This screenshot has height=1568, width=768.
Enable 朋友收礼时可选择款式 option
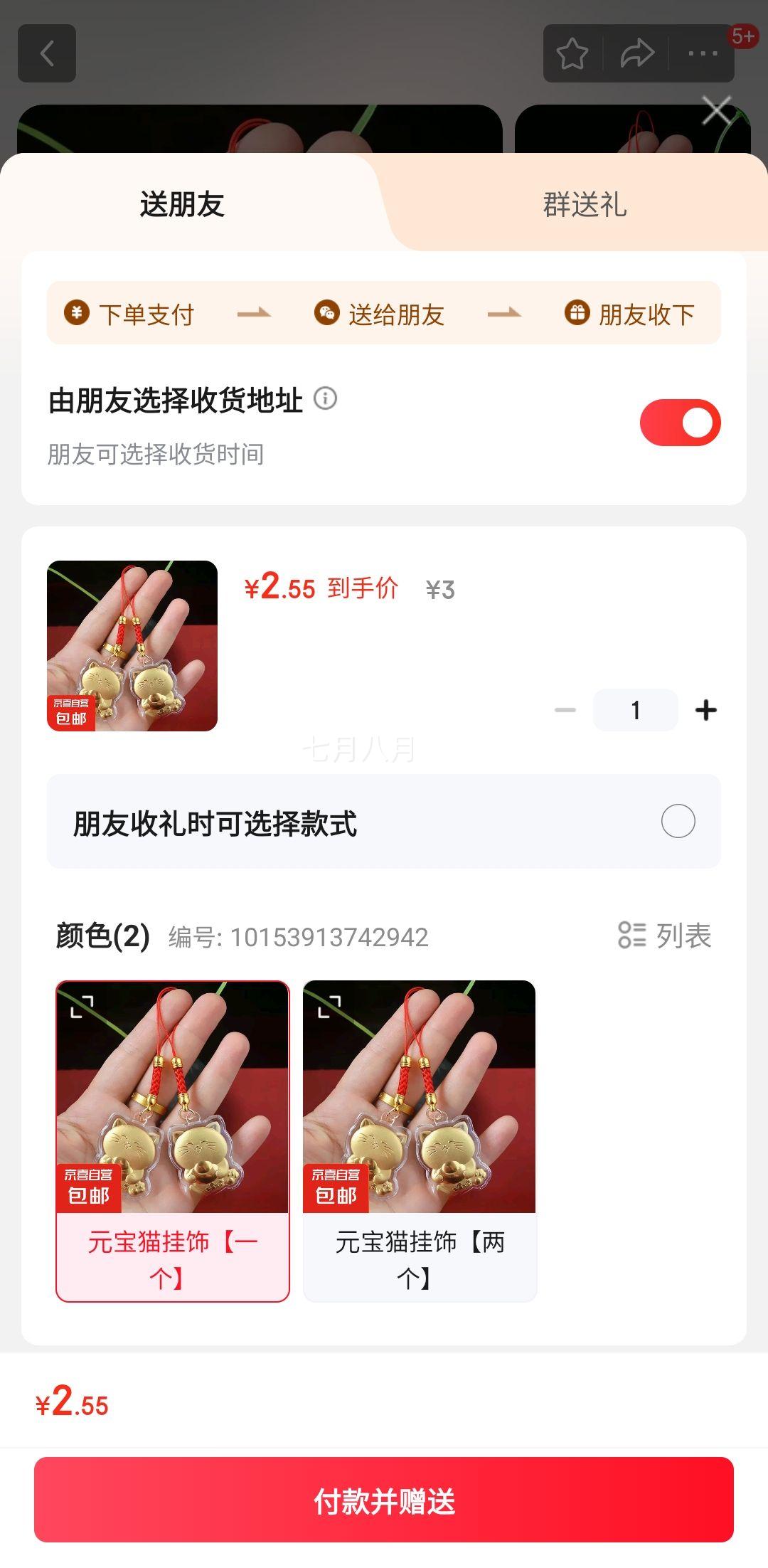(x=678, y=821)
